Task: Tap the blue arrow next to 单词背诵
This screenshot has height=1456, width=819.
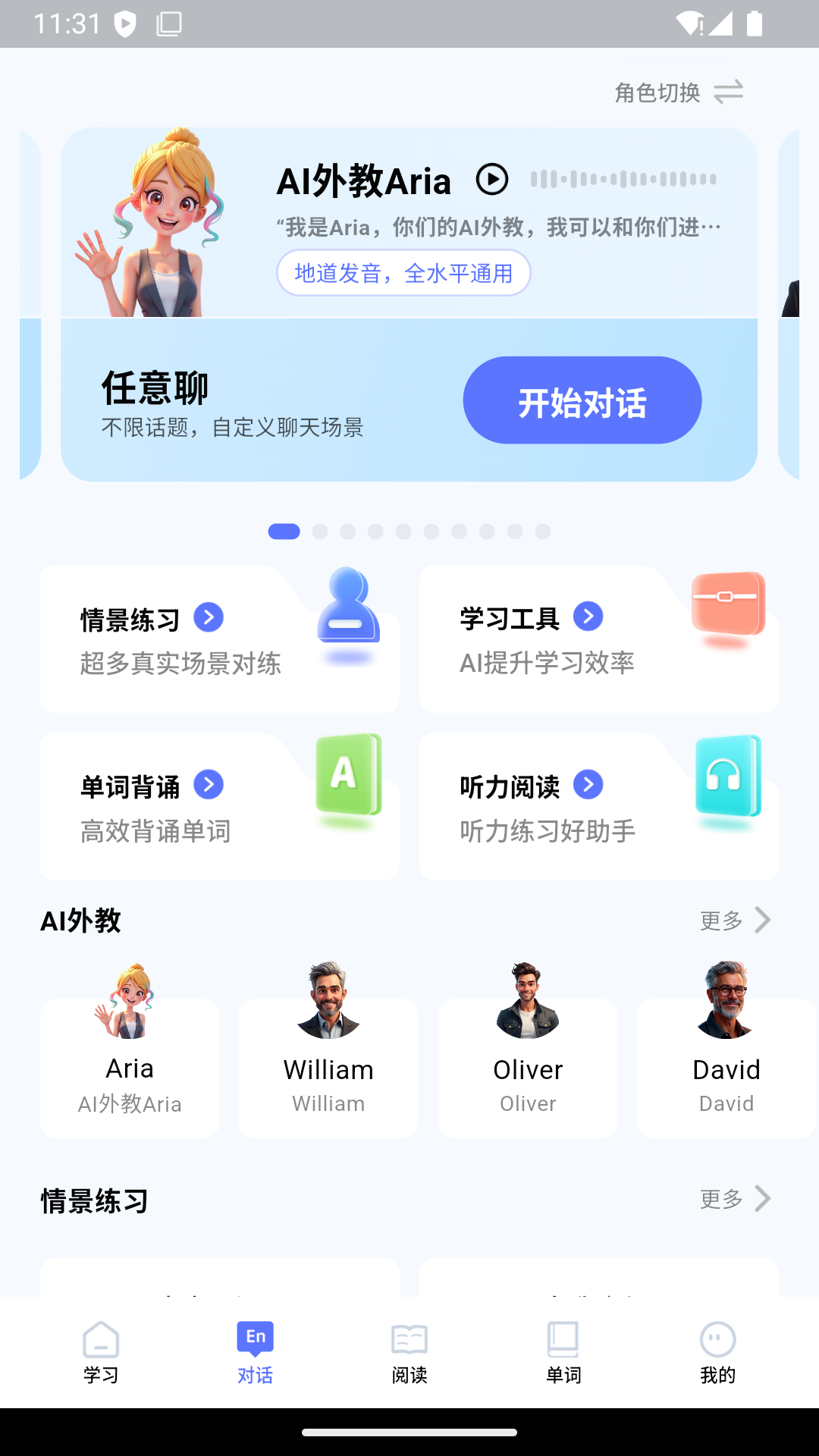Action: [x=207, y=786]
